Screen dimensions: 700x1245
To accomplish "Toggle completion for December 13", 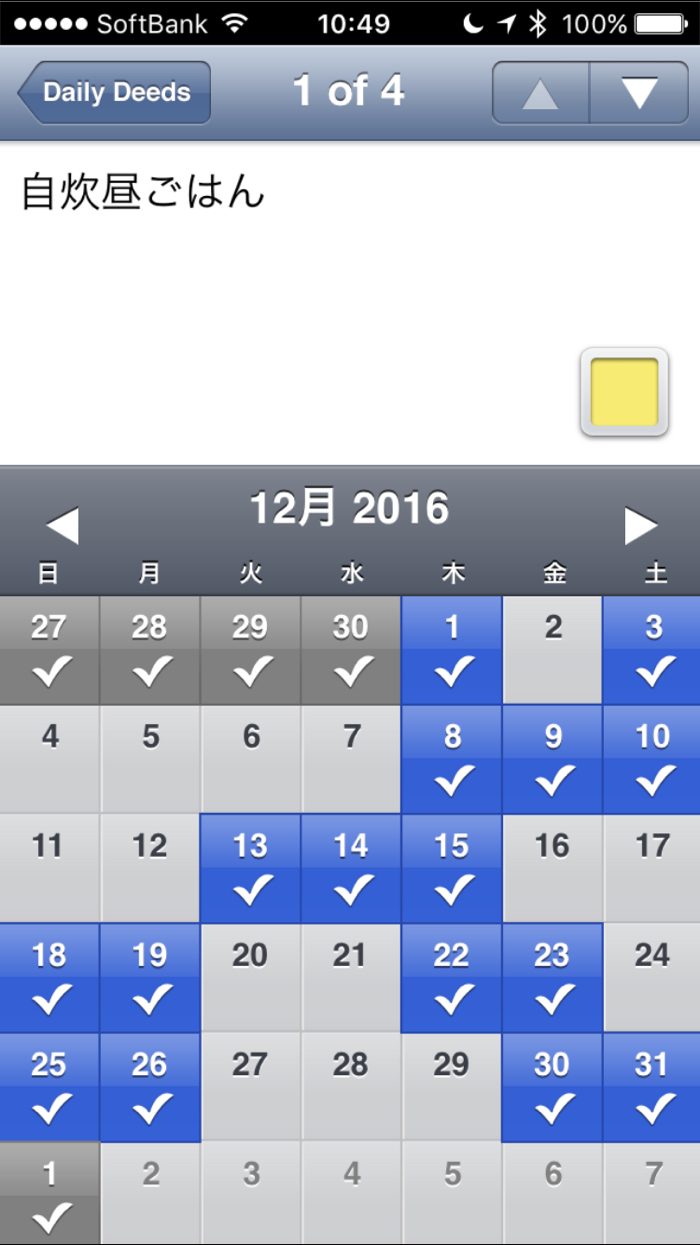I will pyautogui.click(x=250, y=868).
